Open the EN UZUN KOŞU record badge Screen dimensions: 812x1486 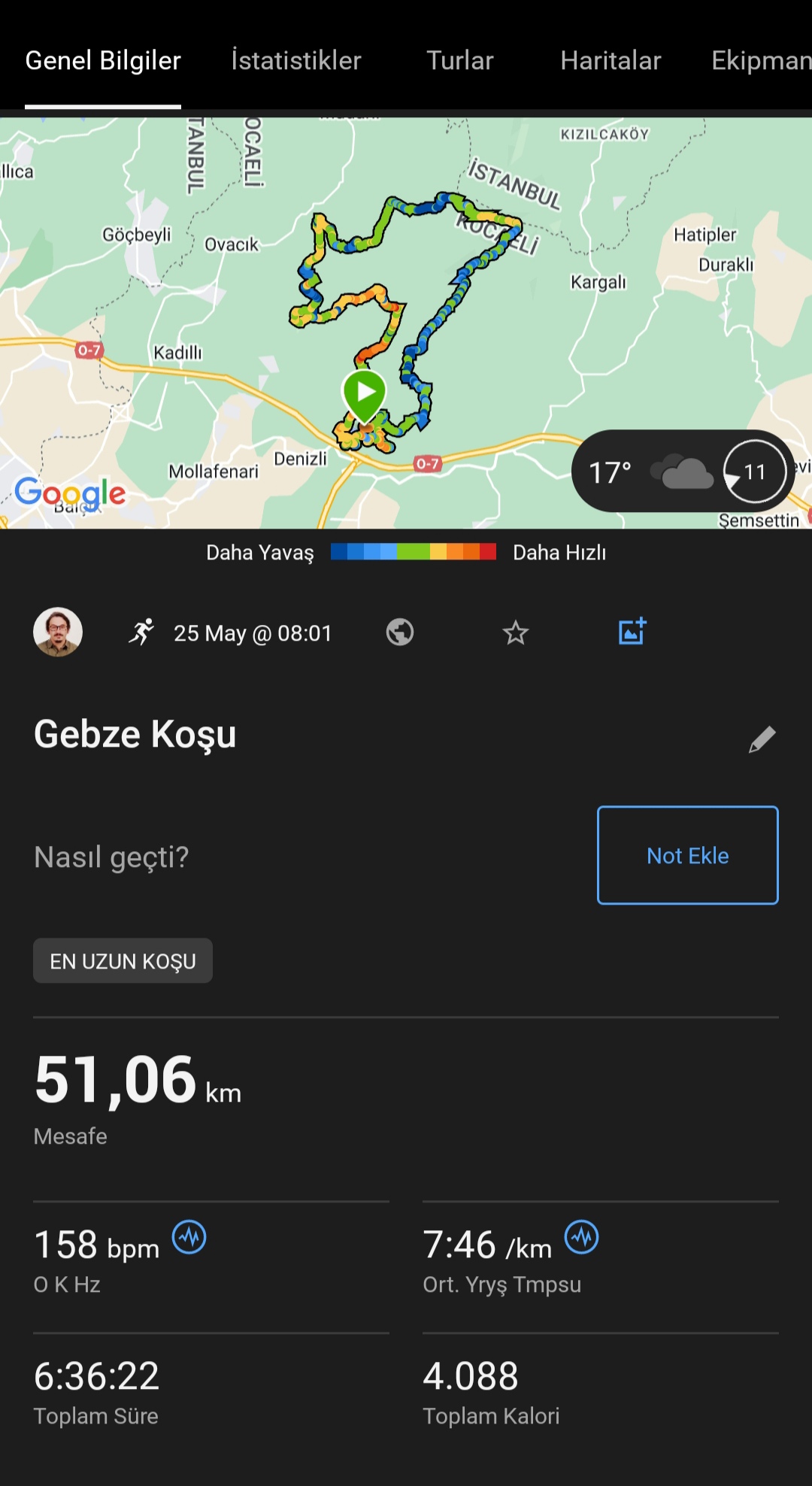tap(123, 961)
